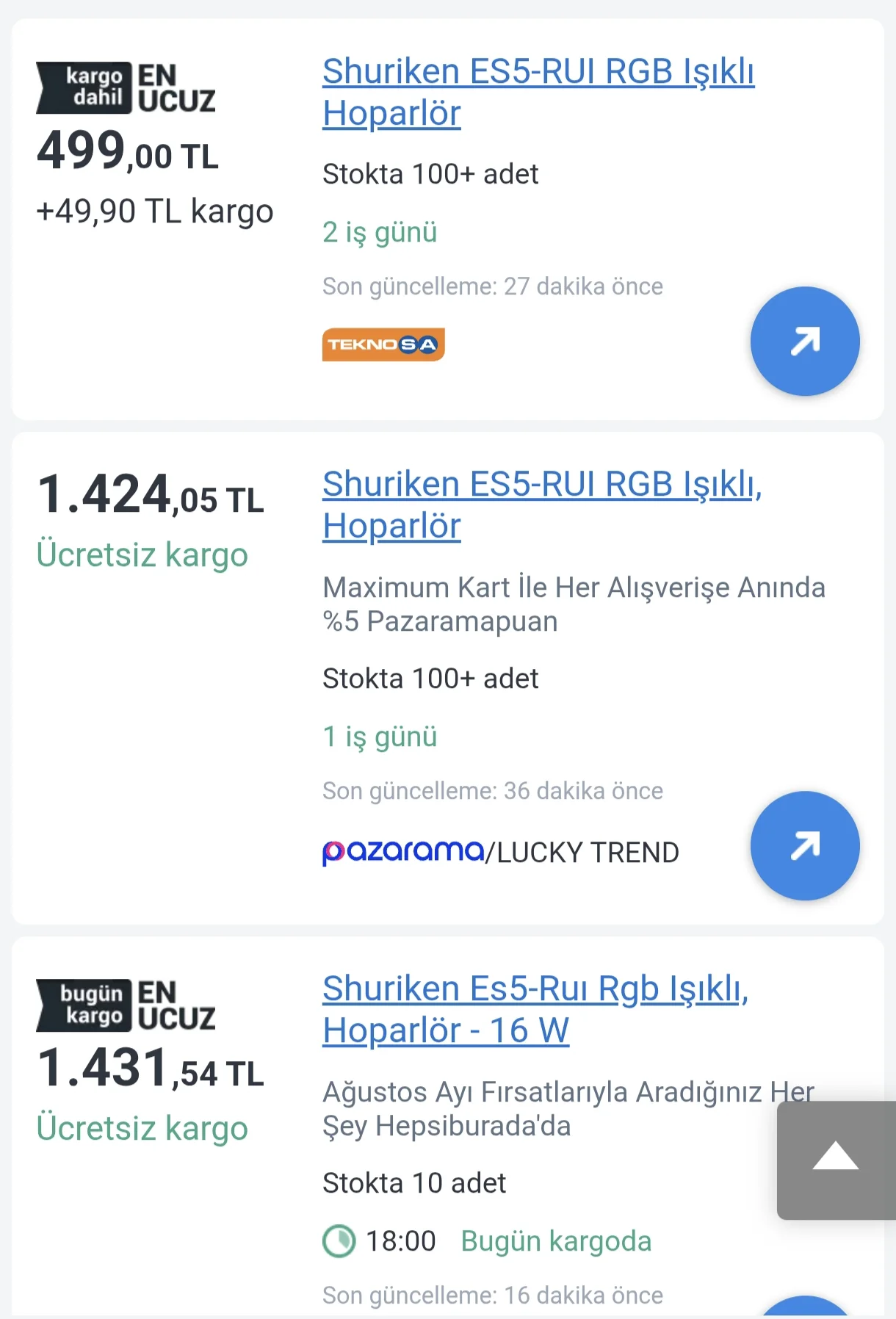
Task: Click 'Stokta 100+ adet' on the first offer
Action: pyautogui.click(x=430, y=174)
